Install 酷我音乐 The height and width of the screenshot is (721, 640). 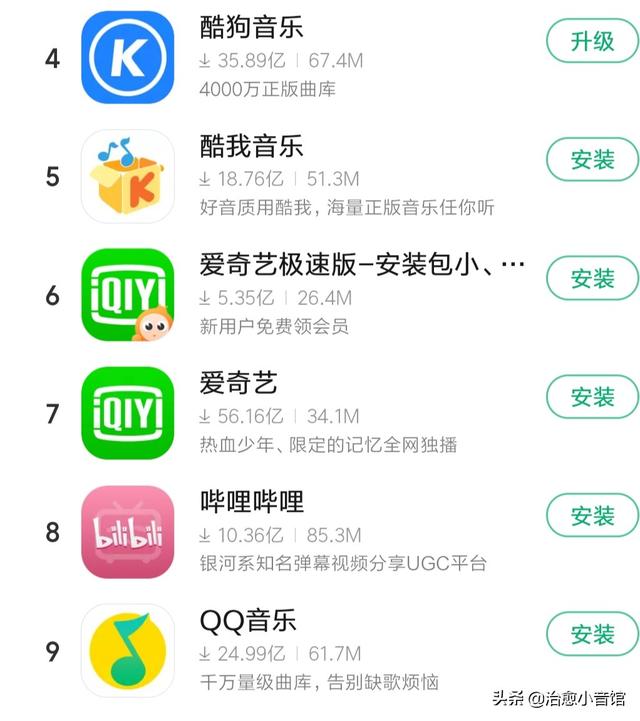click(592, 160)
